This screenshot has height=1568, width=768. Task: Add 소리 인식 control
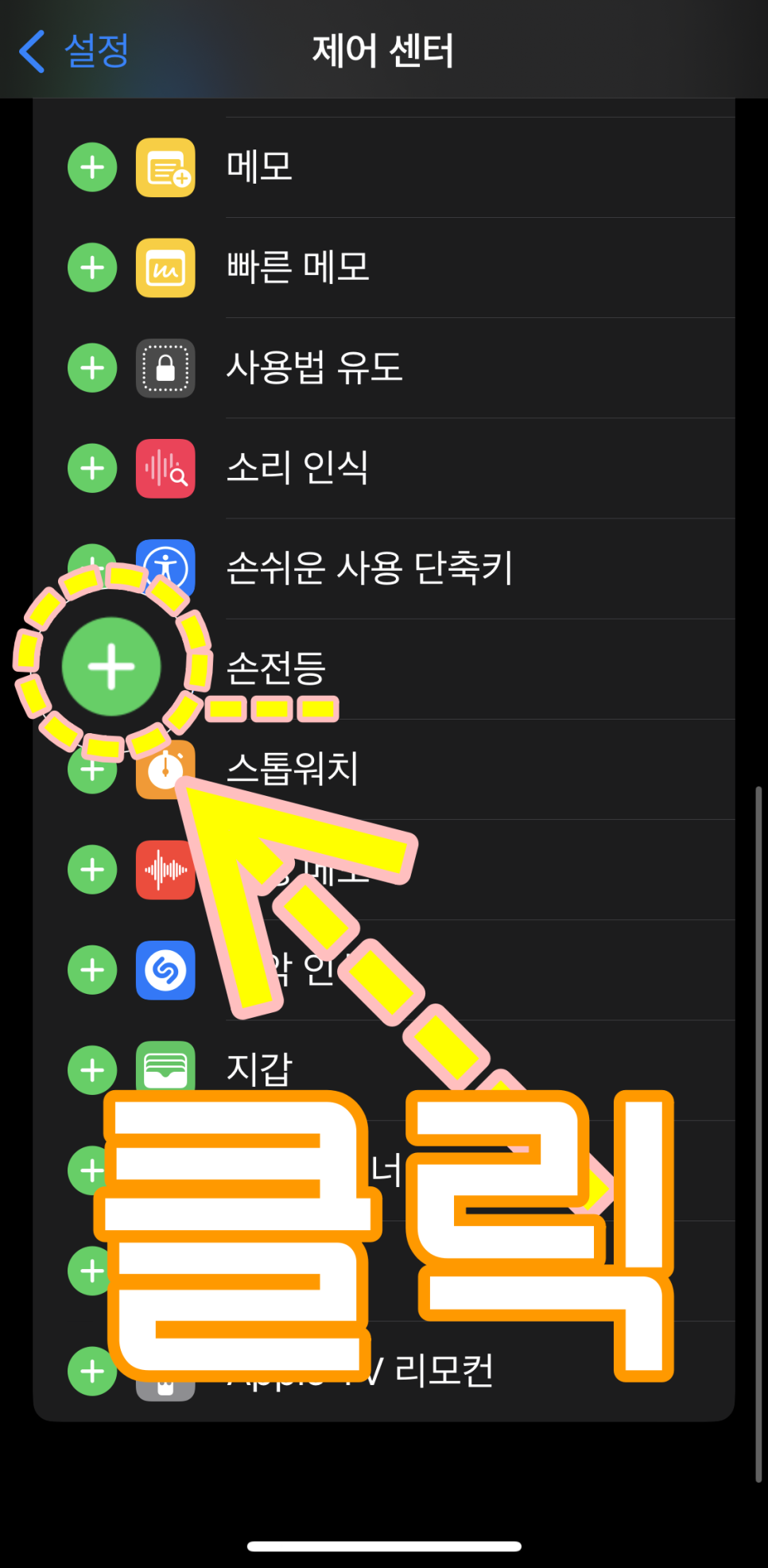click(92, 468)
